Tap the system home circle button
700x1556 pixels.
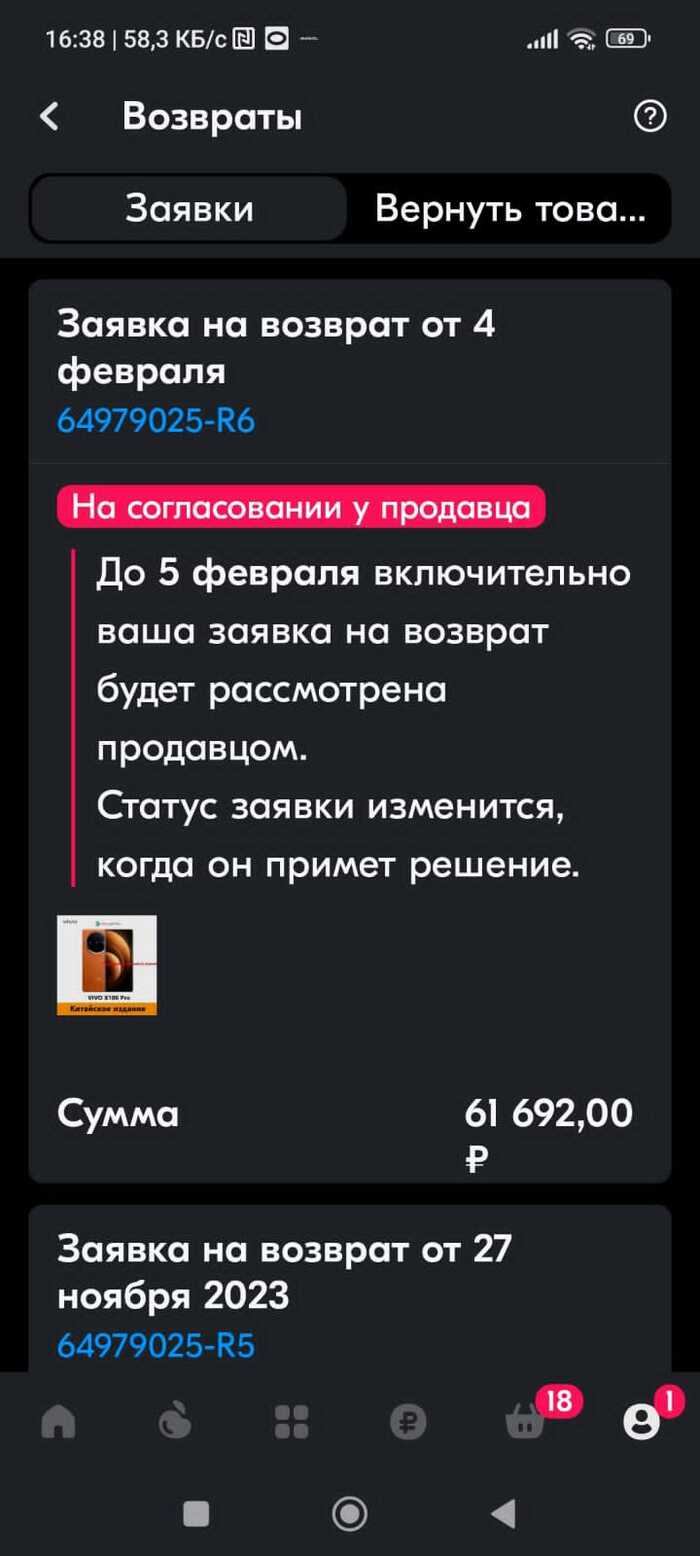click(349, 1514)
